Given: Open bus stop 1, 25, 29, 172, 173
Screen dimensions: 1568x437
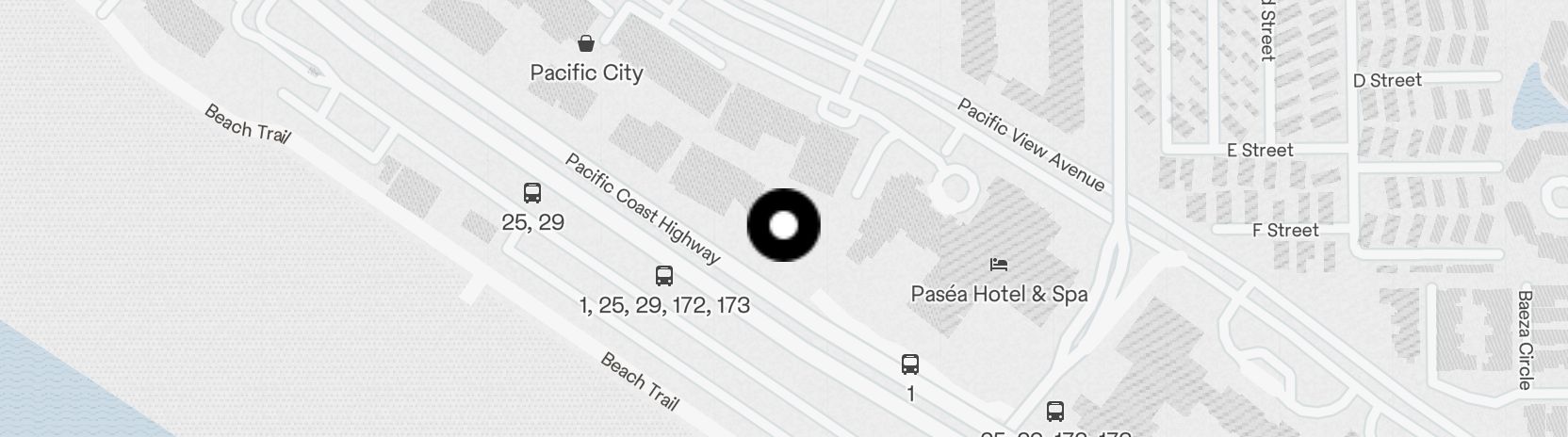Looking at the screenshot, I should pyautogui.click(x=664, y=276).
